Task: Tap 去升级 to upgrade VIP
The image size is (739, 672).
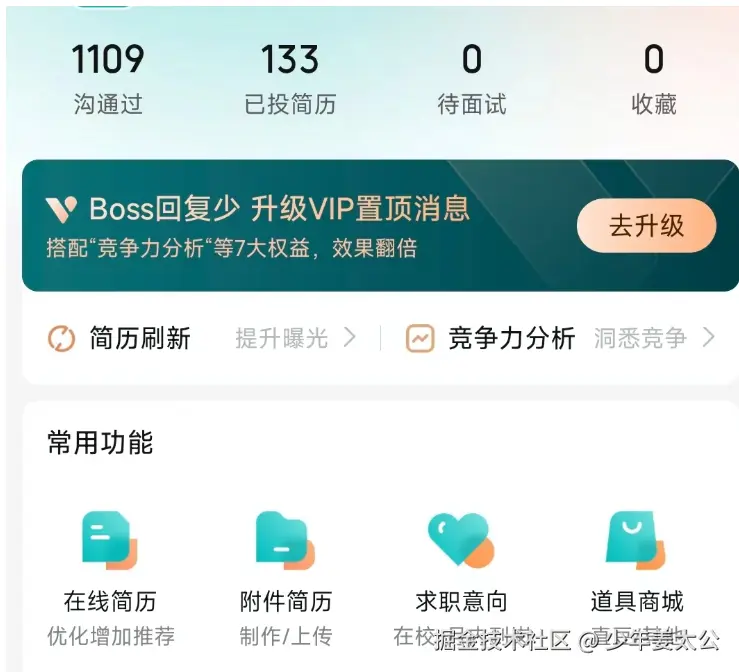Action: coord(646,225)
